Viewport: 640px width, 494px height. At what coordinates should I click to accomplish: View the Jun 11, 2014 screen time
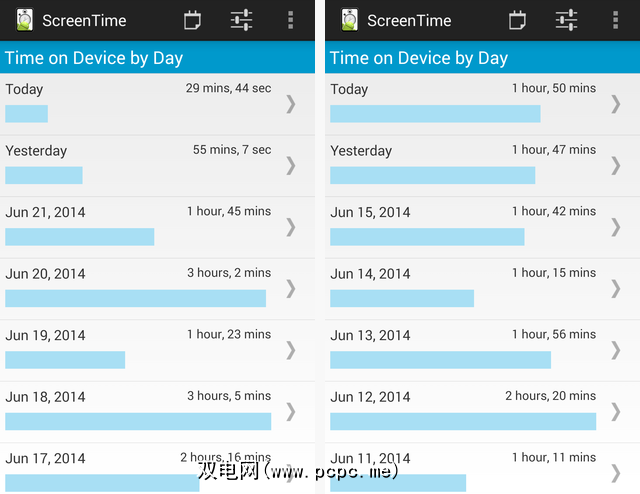[x=482, y=466]
